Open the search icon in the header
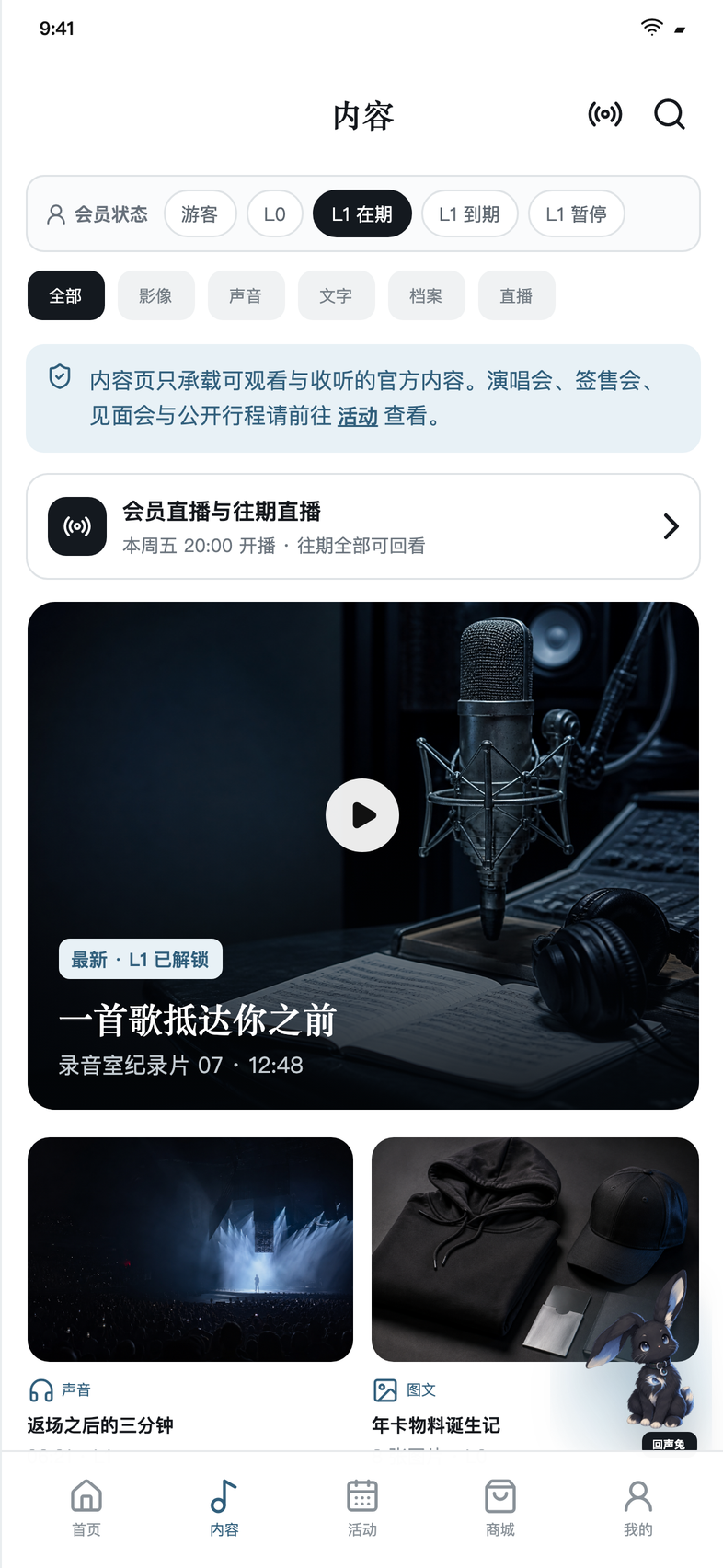Viewport: 723px width, 1568px height. [x=669, y=115]
